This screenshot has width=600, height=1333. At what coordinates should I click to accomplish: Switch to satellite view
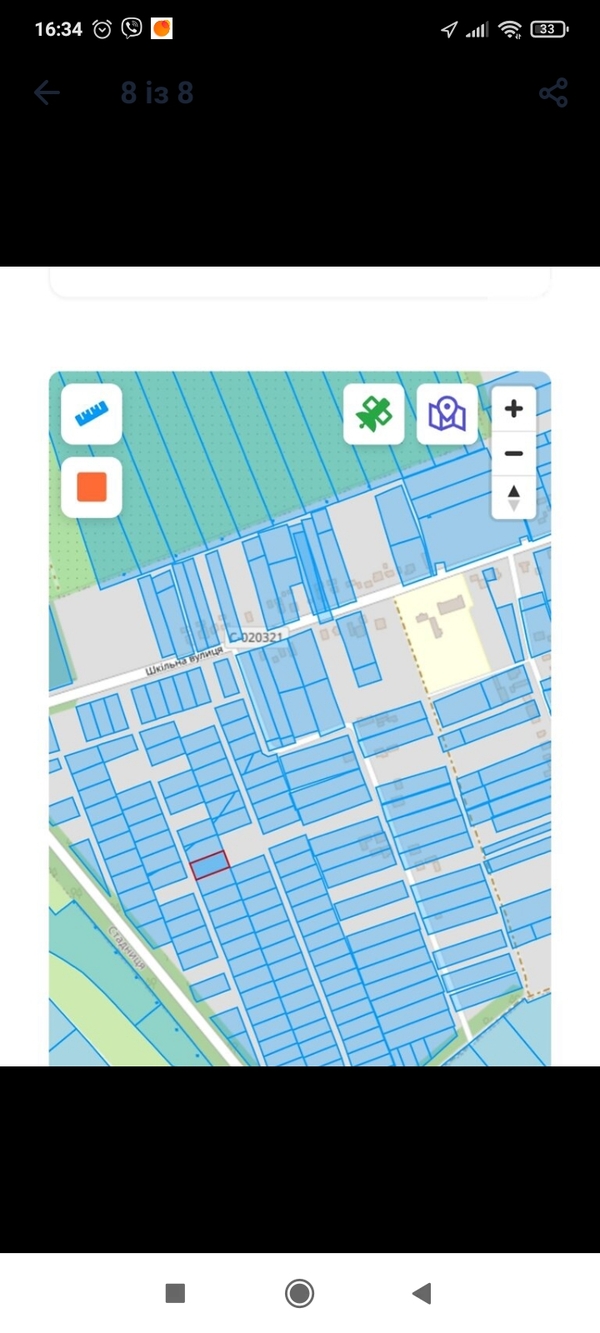(x=374, y=413)
